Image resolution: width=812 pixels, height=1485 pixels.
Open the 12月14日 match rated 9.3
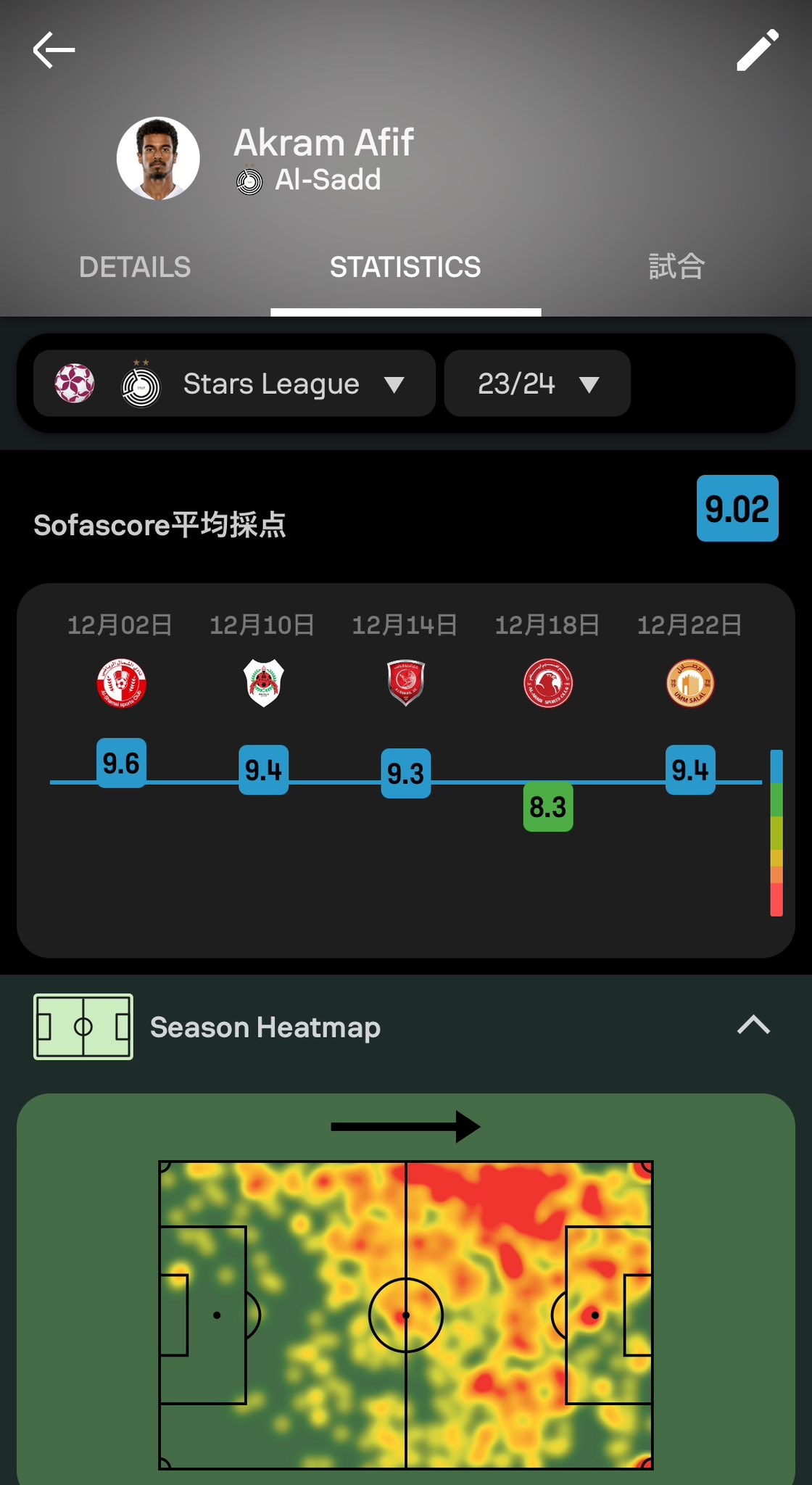pos(405,773)
